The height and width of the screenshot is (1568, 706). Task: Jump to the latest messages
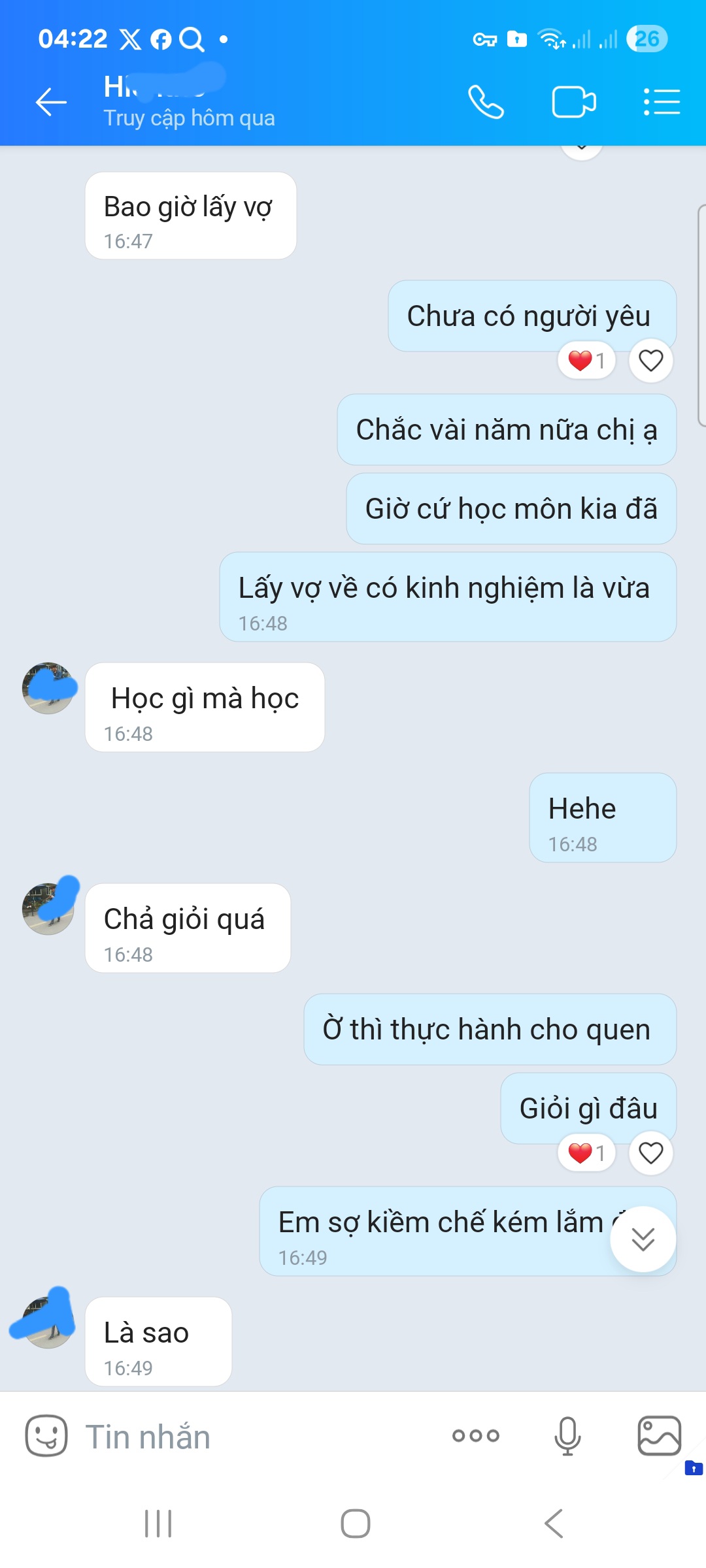pos(643,1239)
